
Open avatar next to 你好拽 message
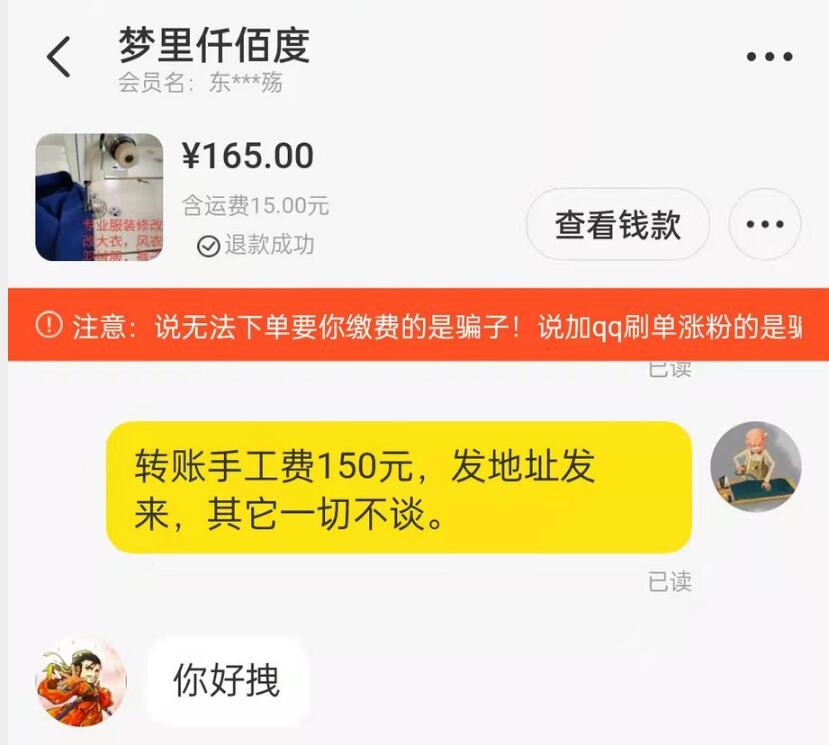pos(81,681)
